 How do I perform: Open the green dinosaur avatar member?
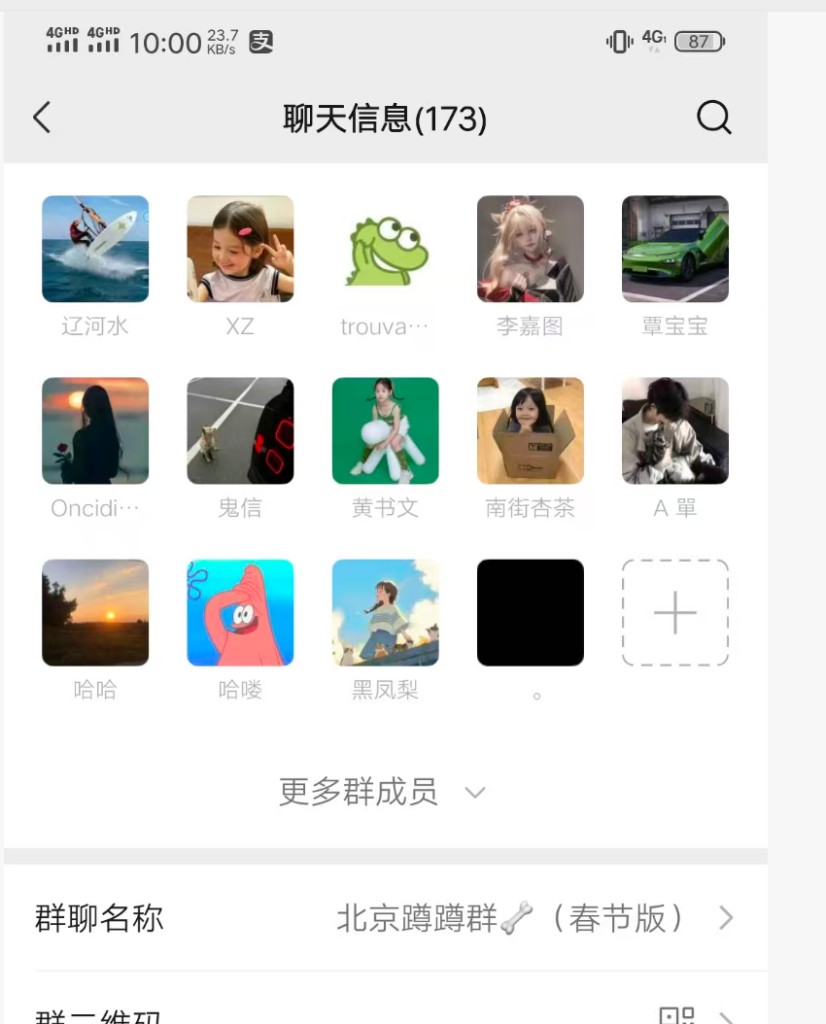tap(385, 249)
